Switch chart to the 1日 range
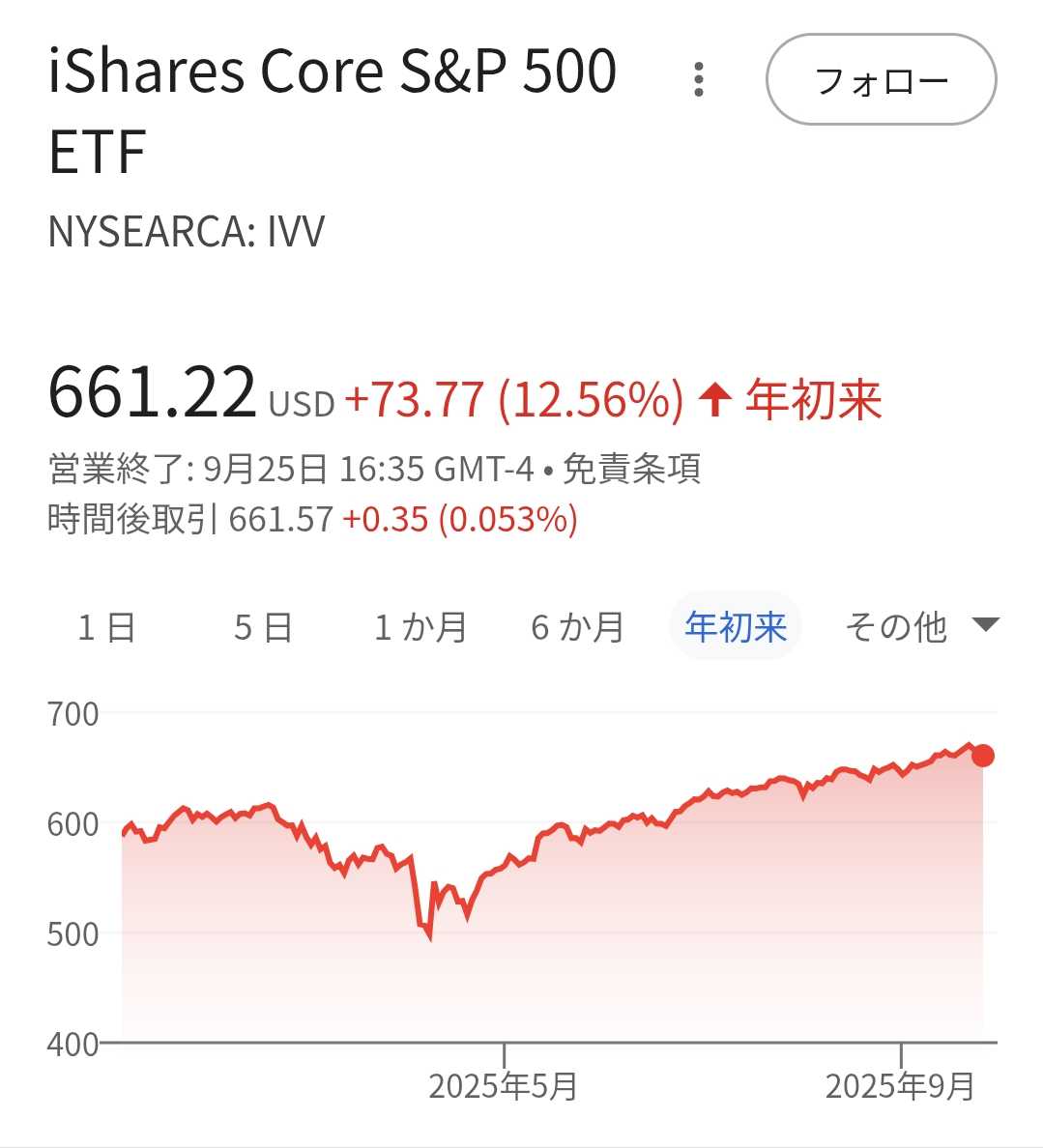Screen dimensions: 1043x1148 point(106,627)
